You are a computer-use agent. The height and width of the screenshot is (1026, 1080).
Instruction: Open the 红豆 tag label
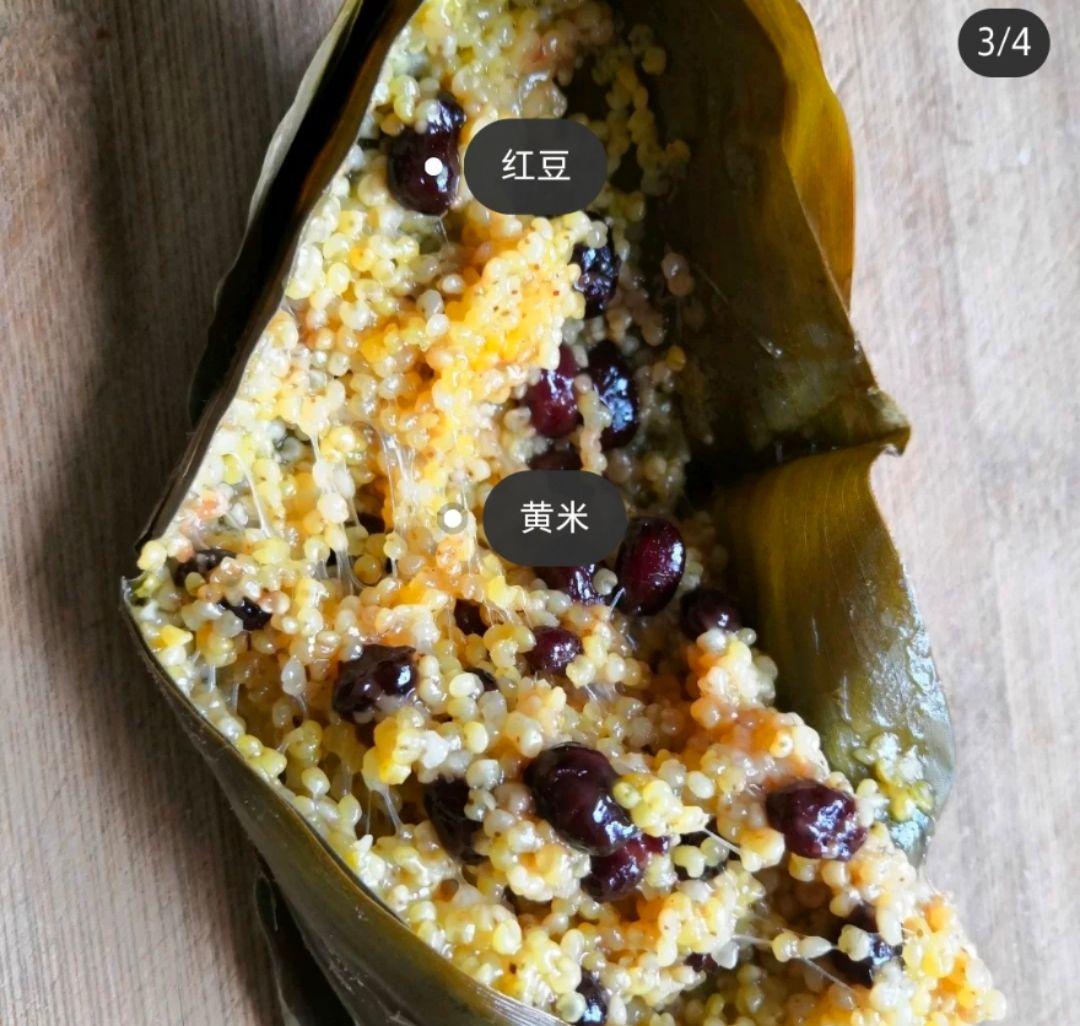(535, 167)
